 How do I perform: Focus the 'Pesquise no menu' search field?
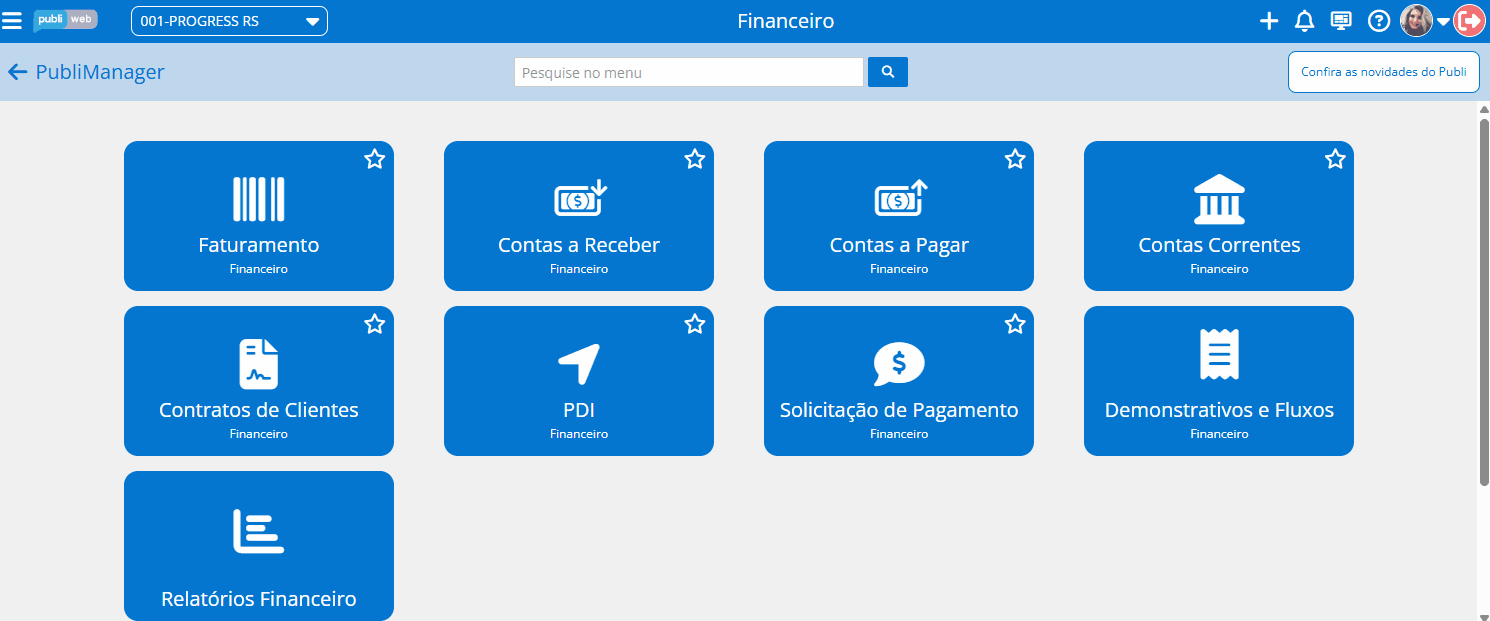click(688, 72)
